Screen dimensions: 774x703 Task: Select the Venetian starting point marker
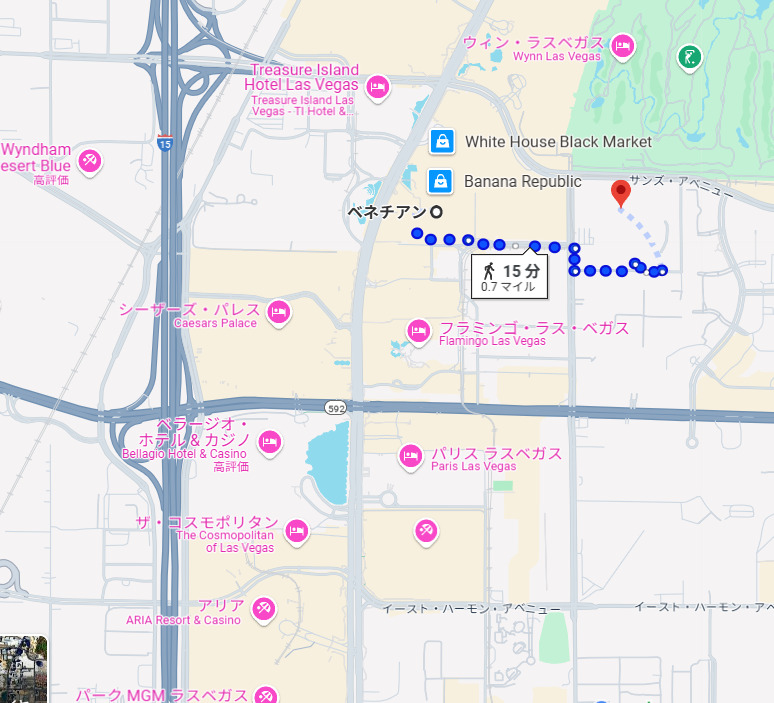(435, 211)
